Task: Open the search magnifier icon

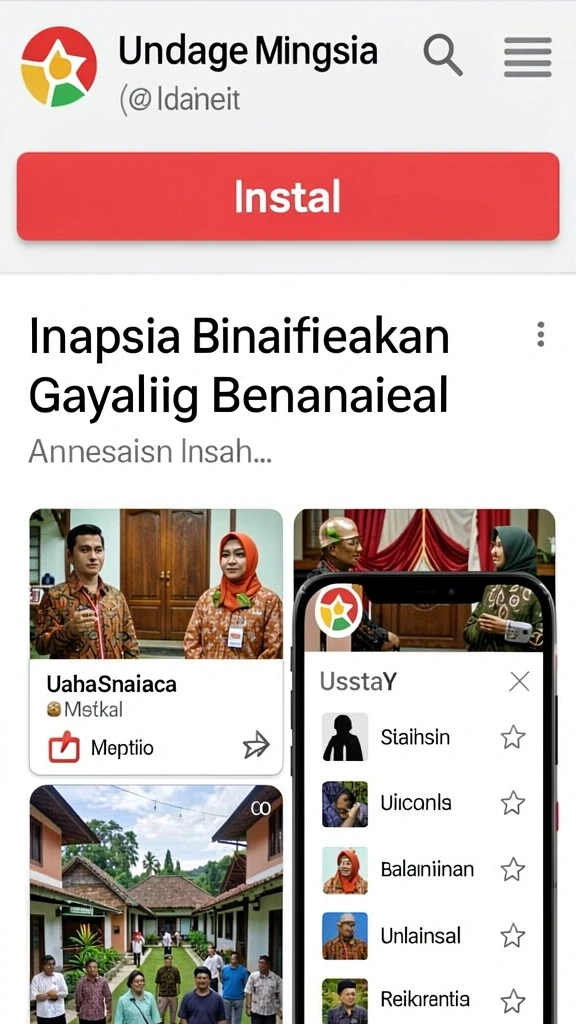Action: (443, 56)
